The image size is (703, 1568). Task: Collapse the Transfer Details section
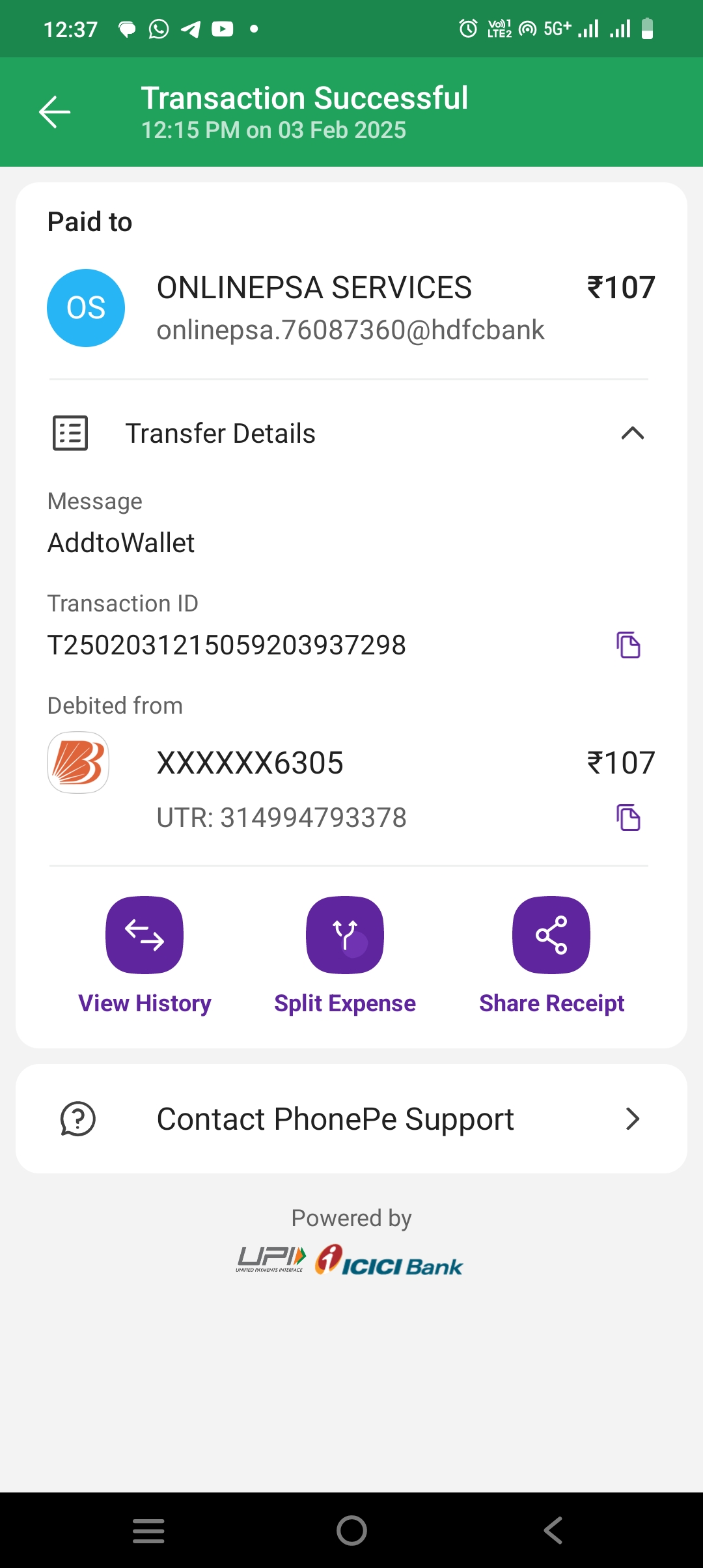(x=632, y=434)
